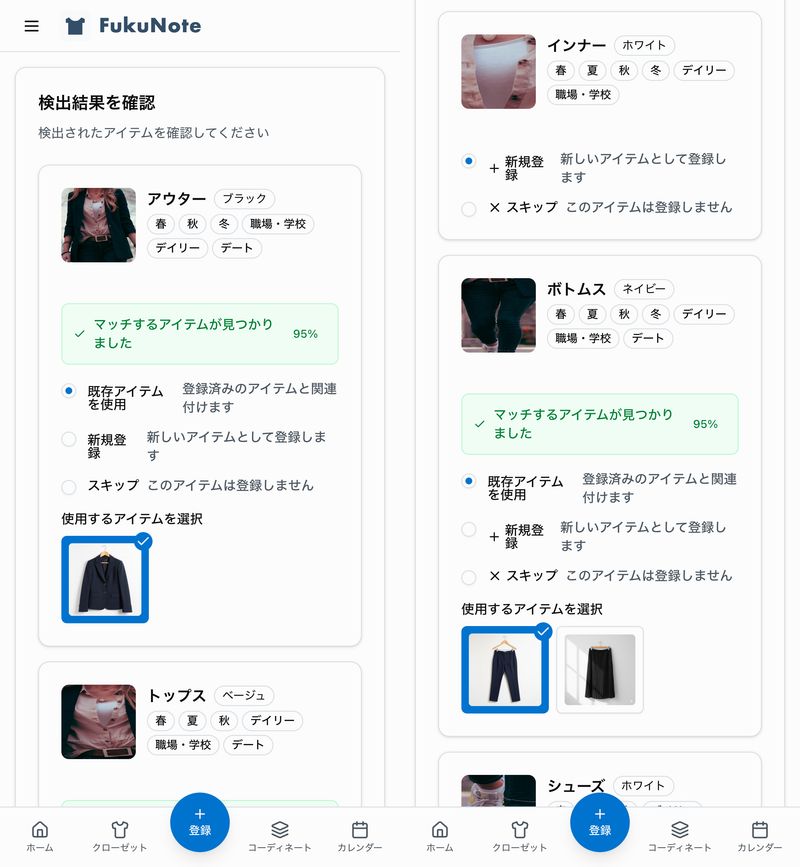
Task: Click the 95% match found banner for ボトムス
Action: coord(599,424)
